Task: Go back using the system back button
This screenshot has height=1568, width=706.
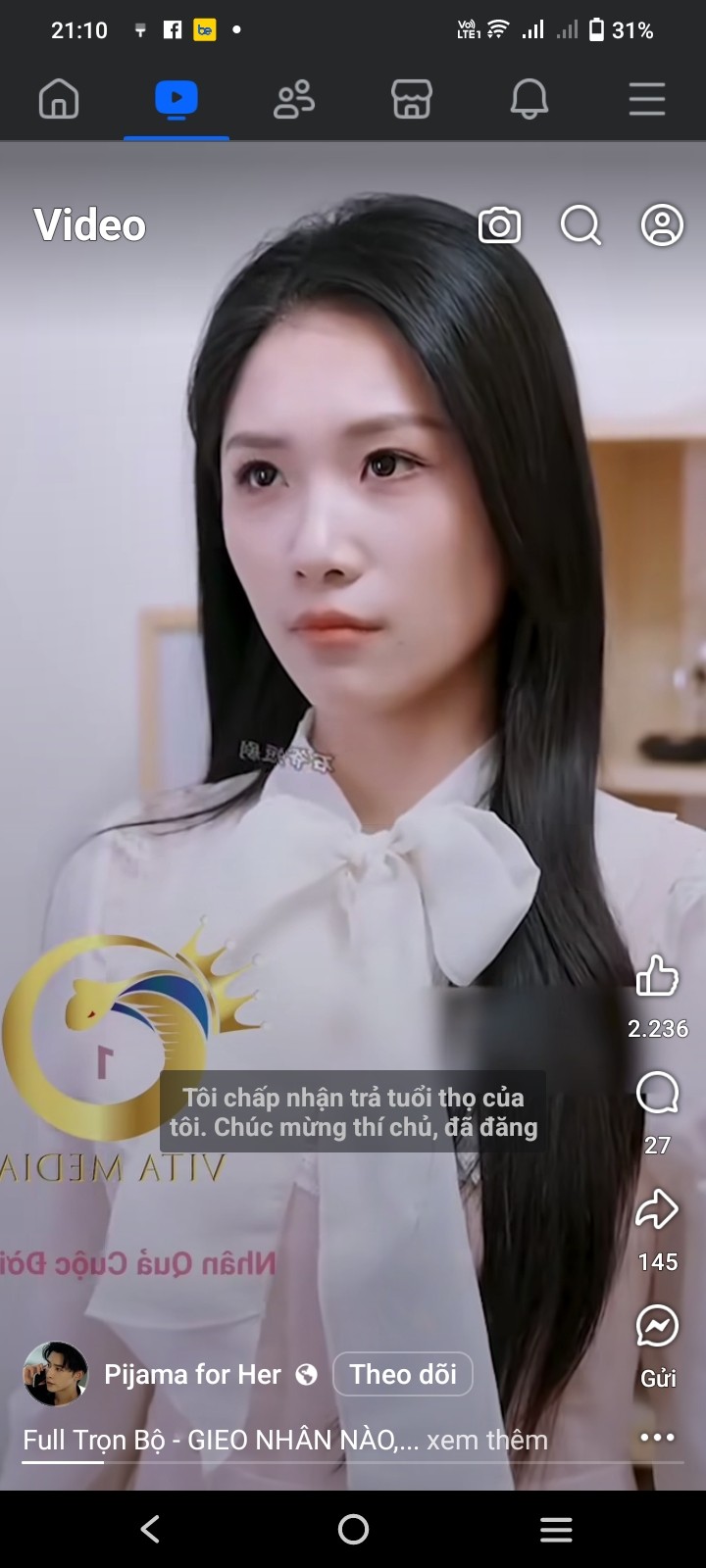Action: tap(150, 1529)
